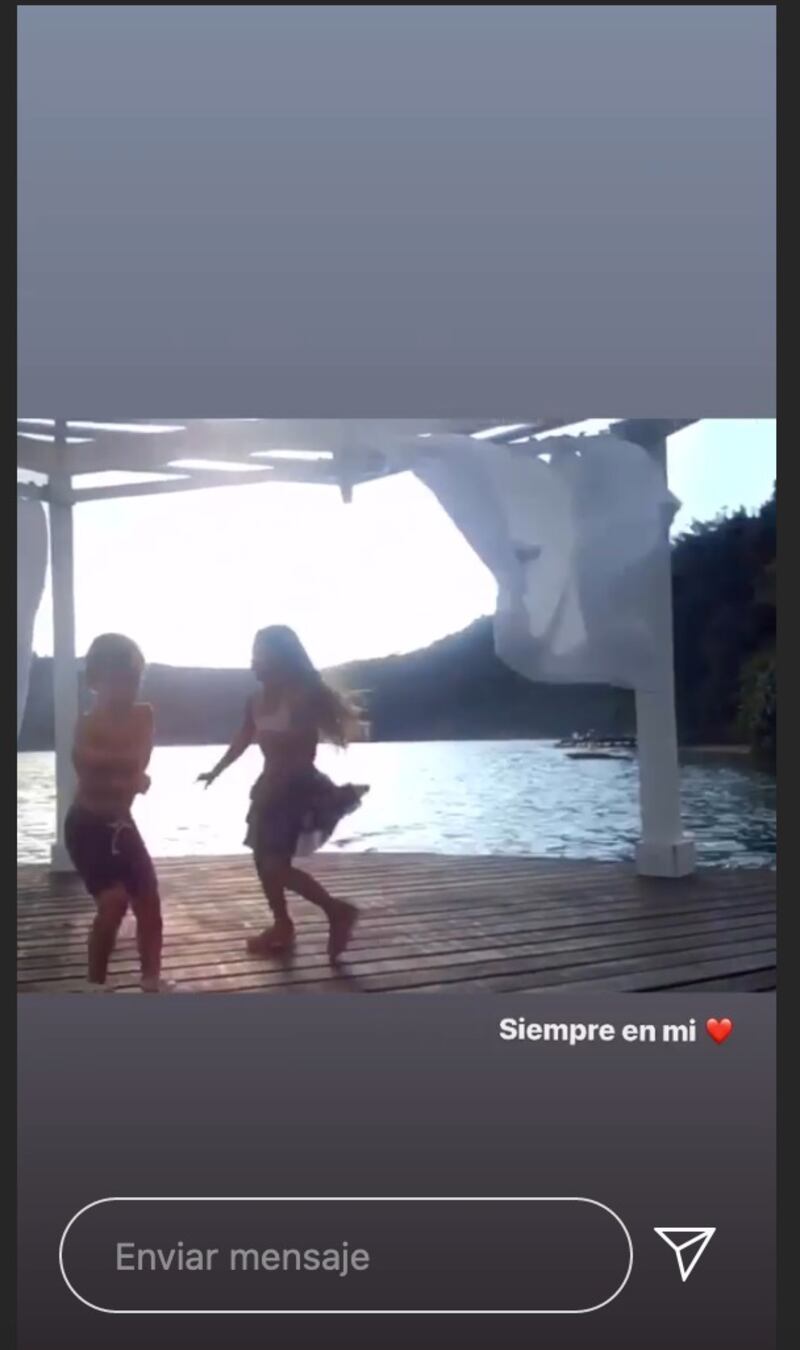Share this story via paper plane icon
This screenshot has width=800, height=1350.
click(x=685, y=1252)
